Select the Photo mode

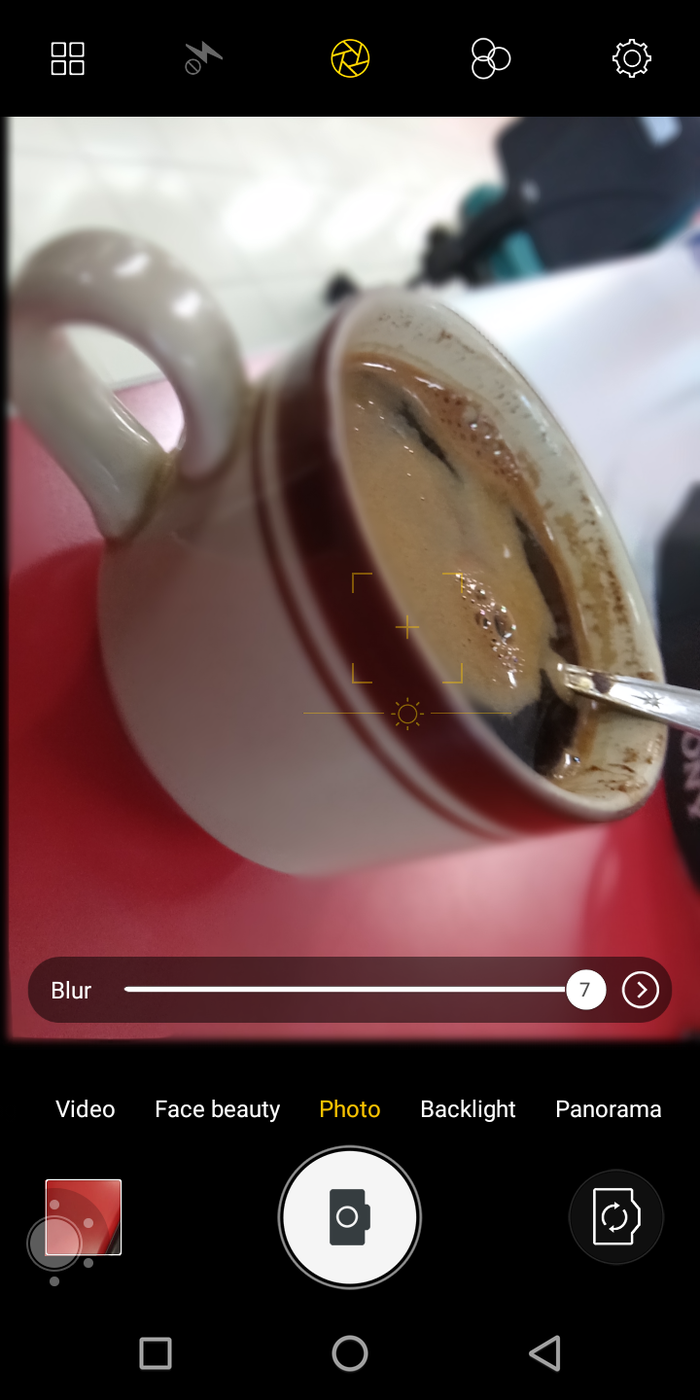pyautogui.click(x=350, y=1109)
